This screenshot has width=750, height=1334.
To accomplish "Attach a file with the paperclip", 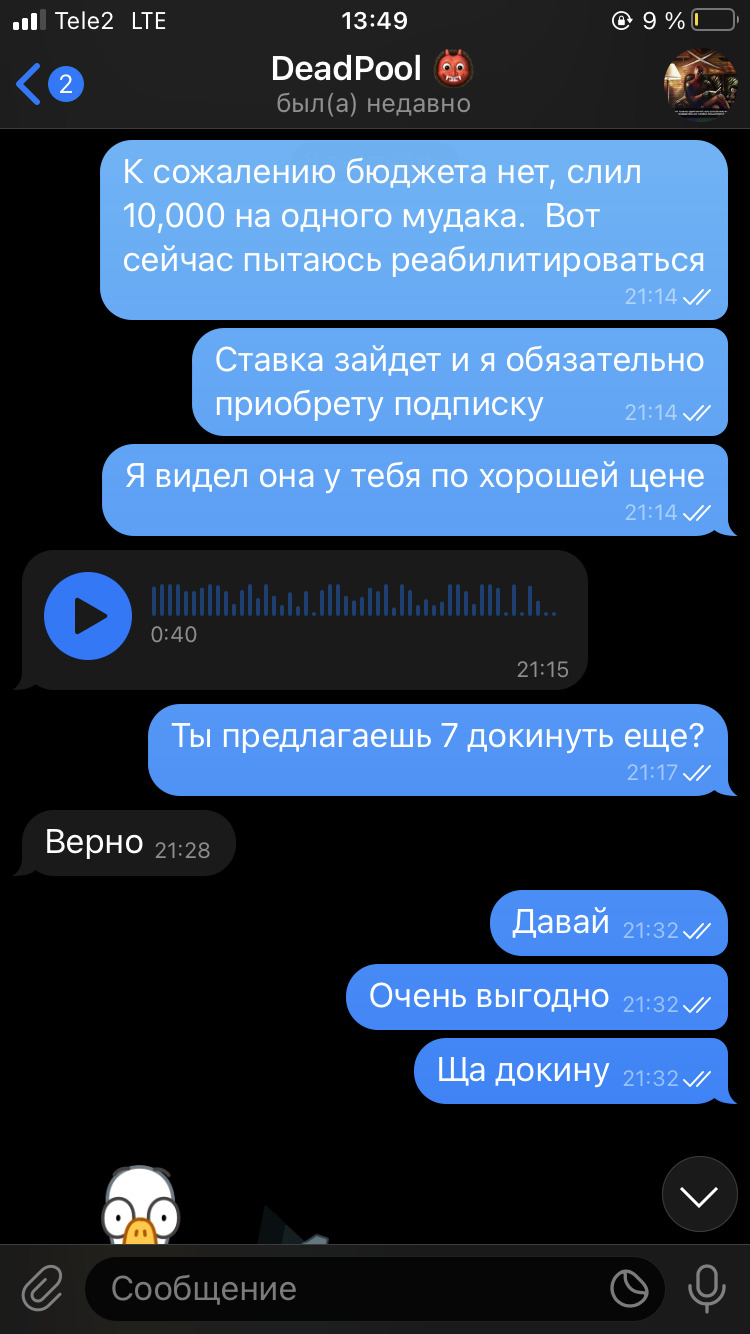I will (42, 1288).
